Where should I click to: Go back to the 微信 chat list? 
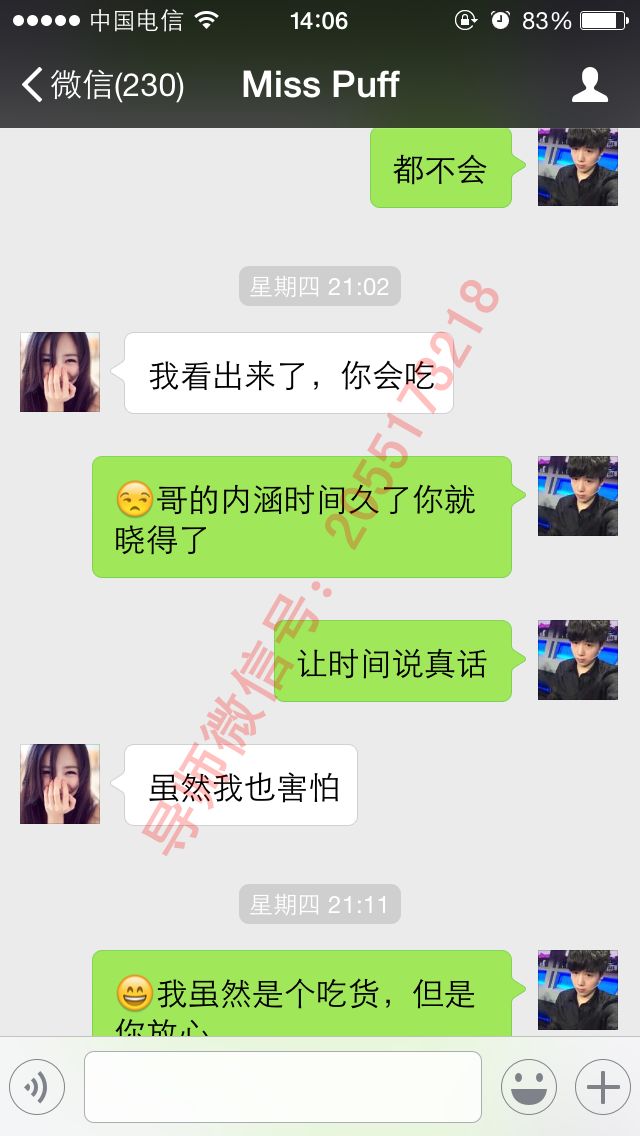point(100,85)
